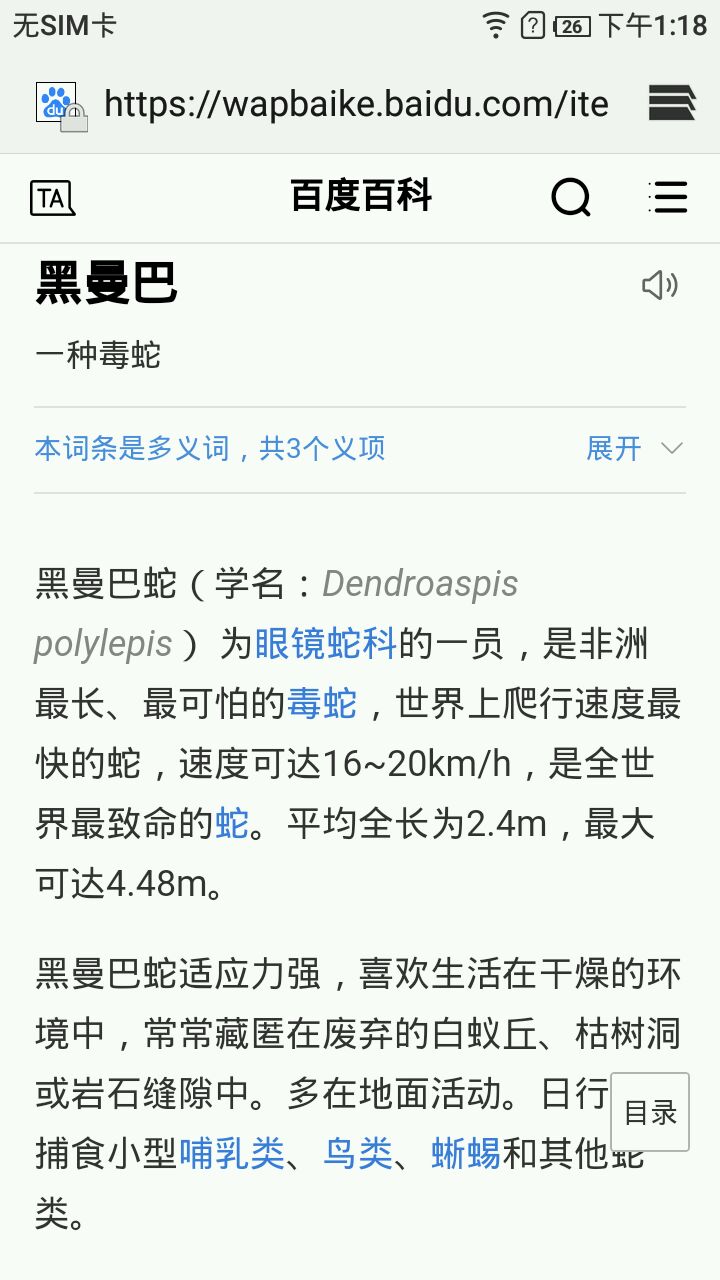Open the TA icon in Baike header
The height and width of the screenshot is (1280, 720).
pos(52,198)
